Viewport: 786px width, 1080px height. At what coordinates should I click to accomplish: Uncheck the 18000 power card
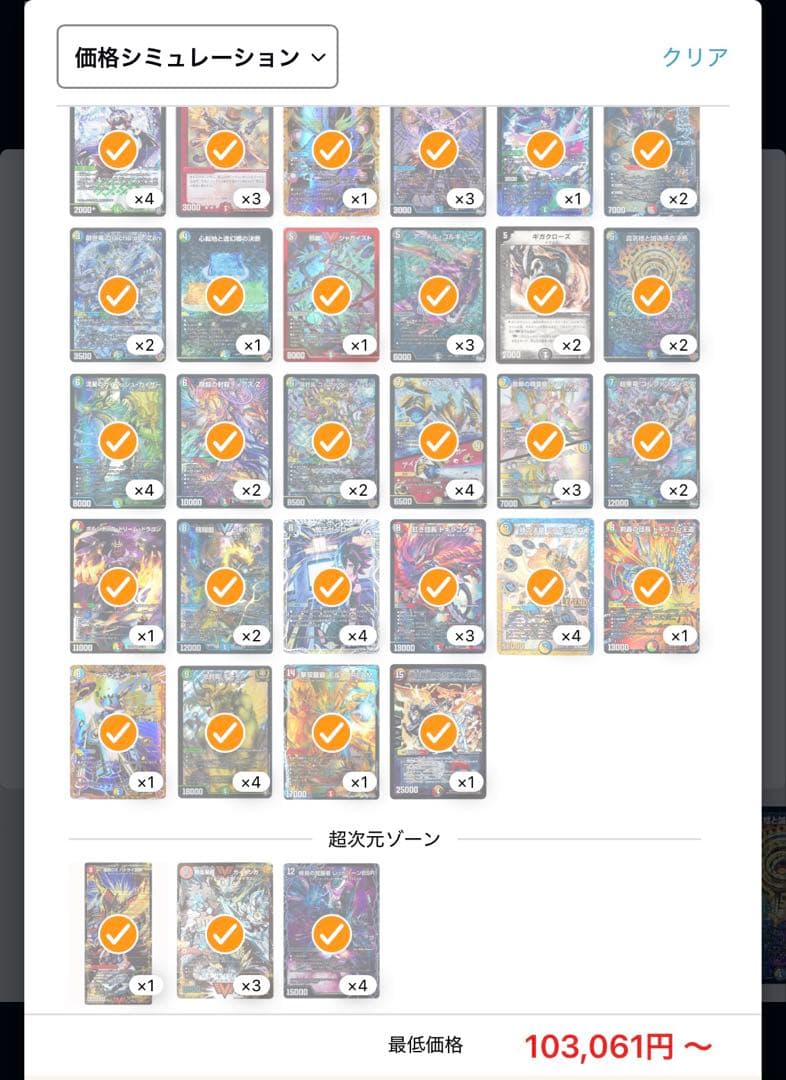pyautogui.click(x=225, y=732)
